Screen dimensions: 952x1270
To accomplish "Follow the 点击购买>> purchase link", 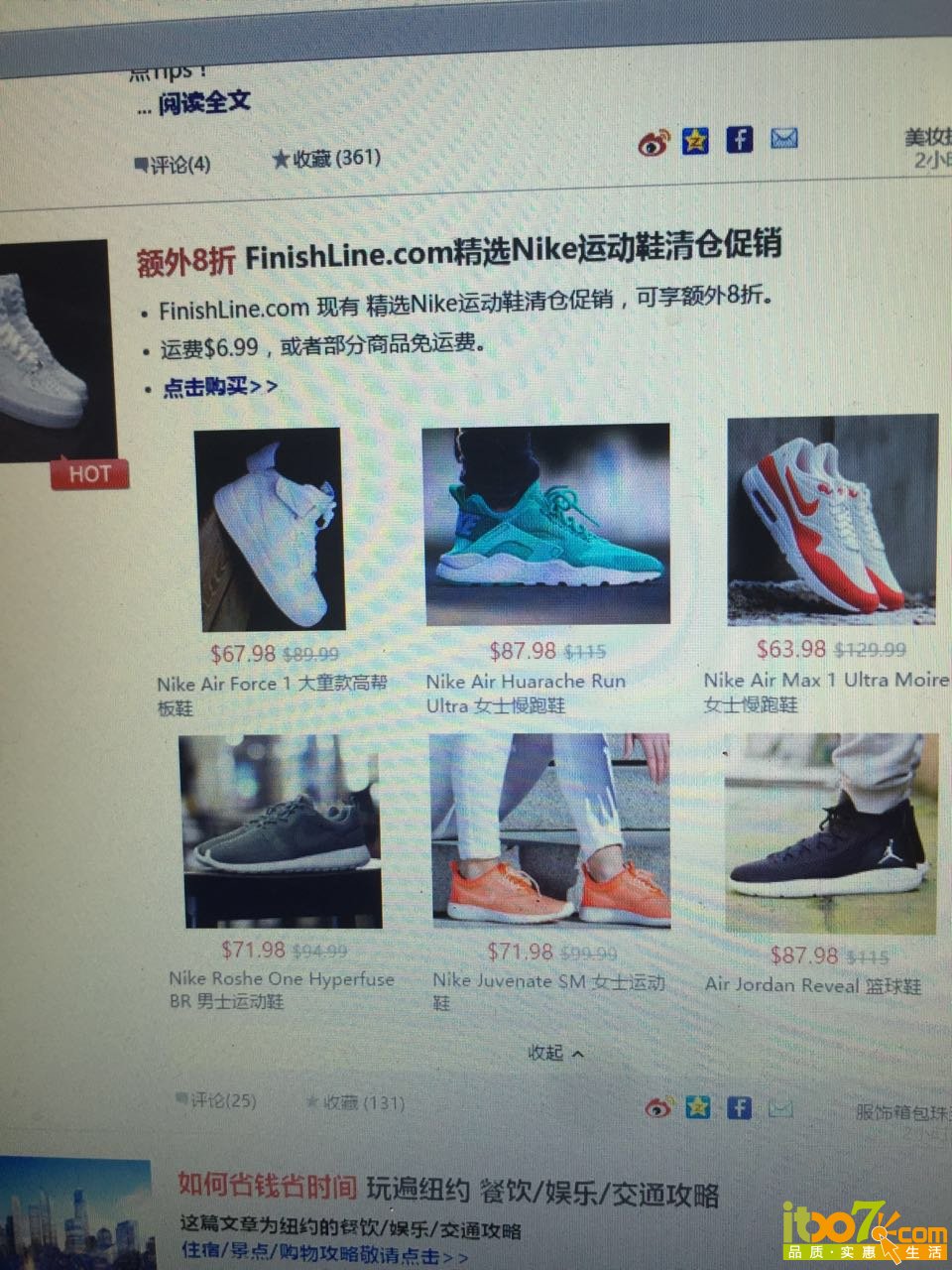I will pos(220,386).
